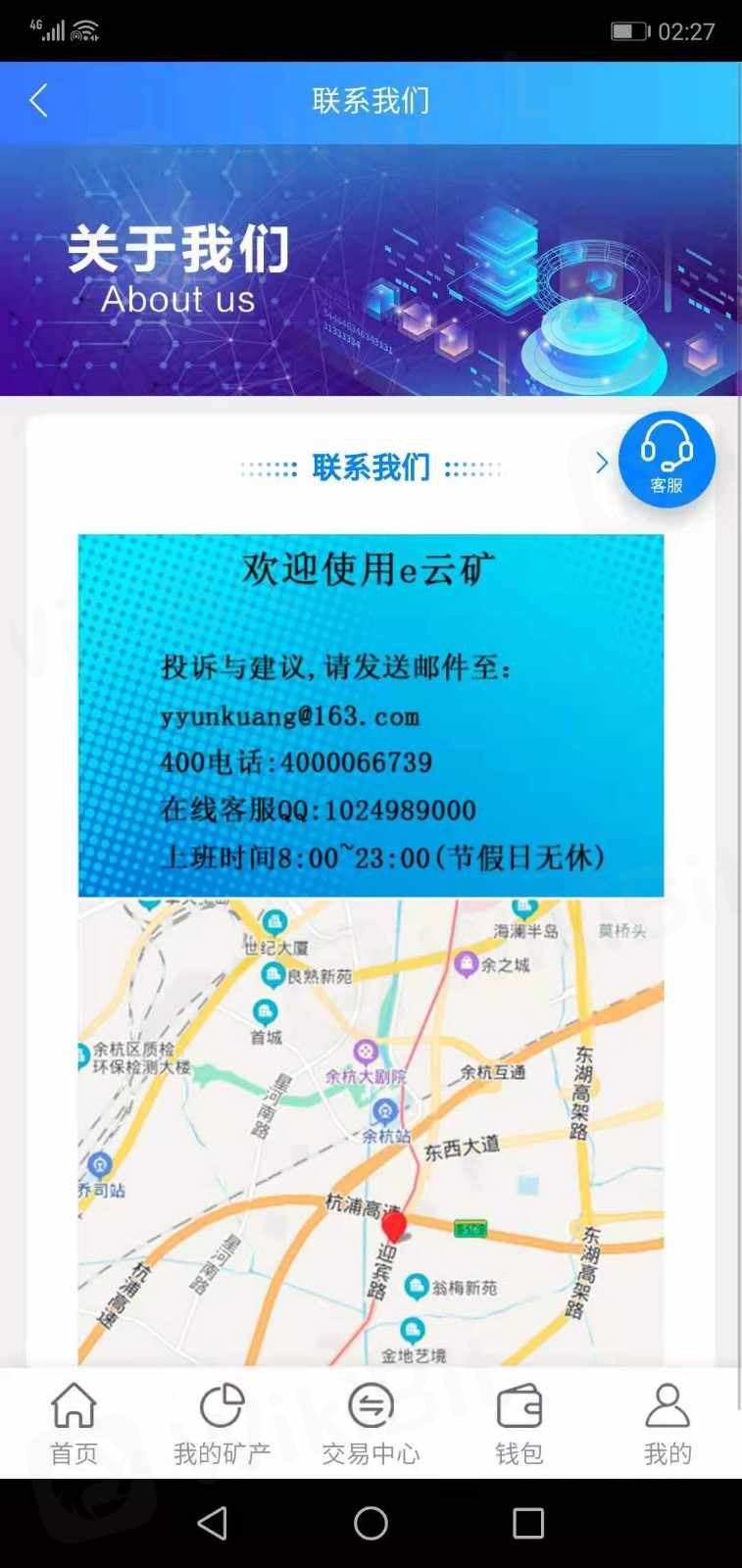Image resolution: width=742 pixels, height=1568 pixels.
Task: Go back from 联系我们 page
Action: pyautogui.click(x=39, y=100)
